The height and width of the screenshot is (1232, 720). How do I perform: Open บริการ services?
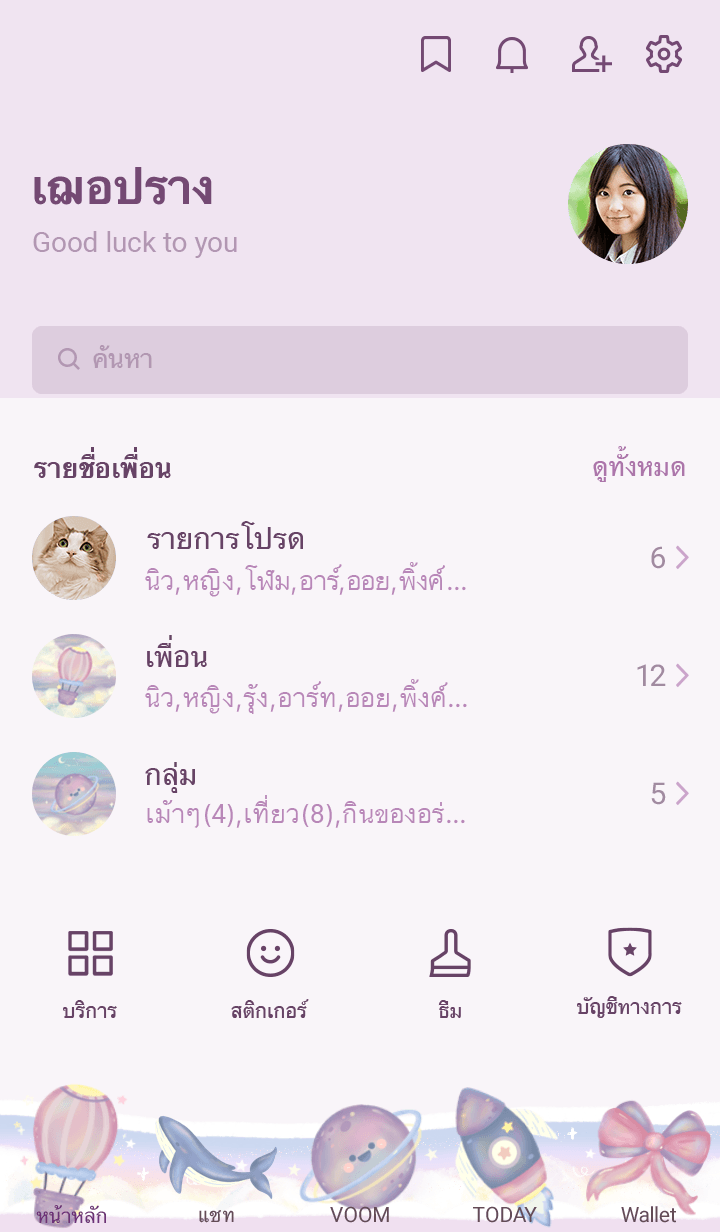(90, 974)
